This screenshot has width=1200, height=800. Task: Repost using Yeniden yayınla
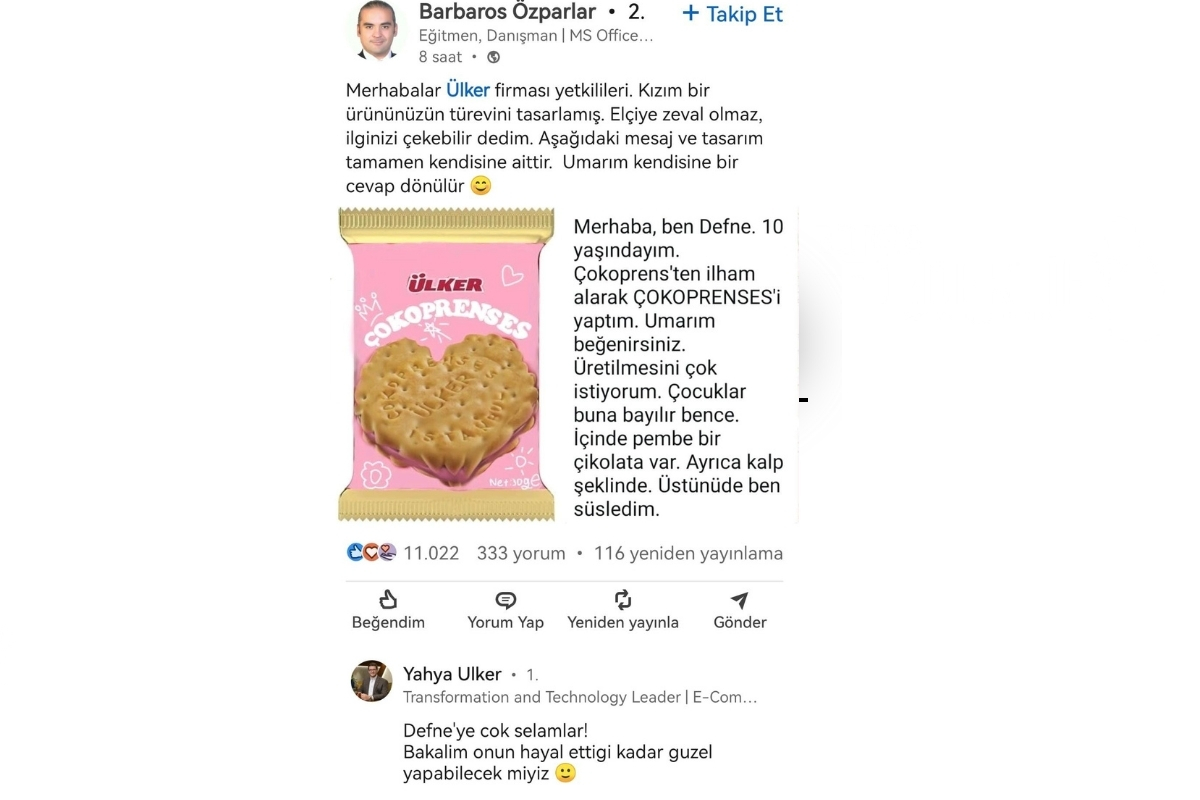point(622,609)
